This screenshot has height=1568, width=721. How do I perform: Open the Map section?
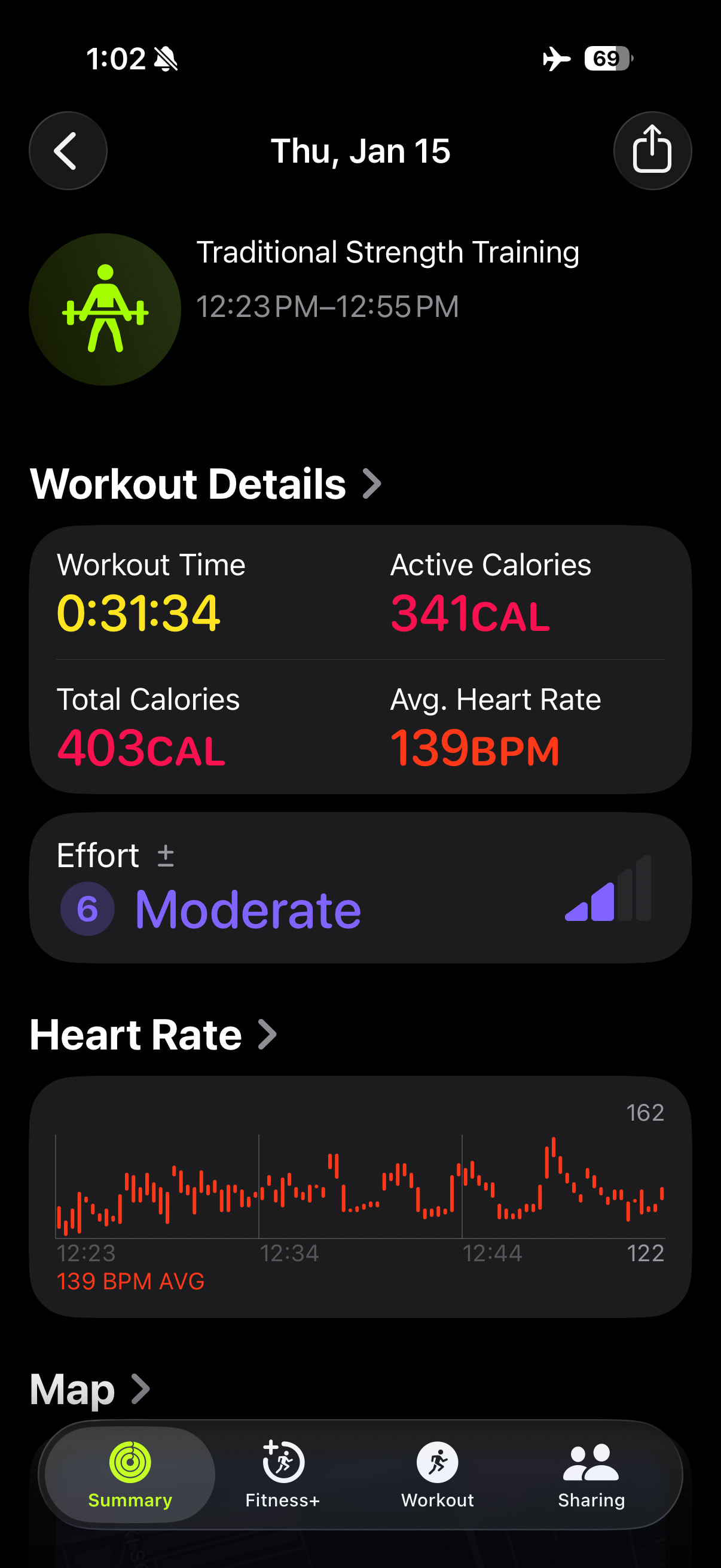(90, 1389)
